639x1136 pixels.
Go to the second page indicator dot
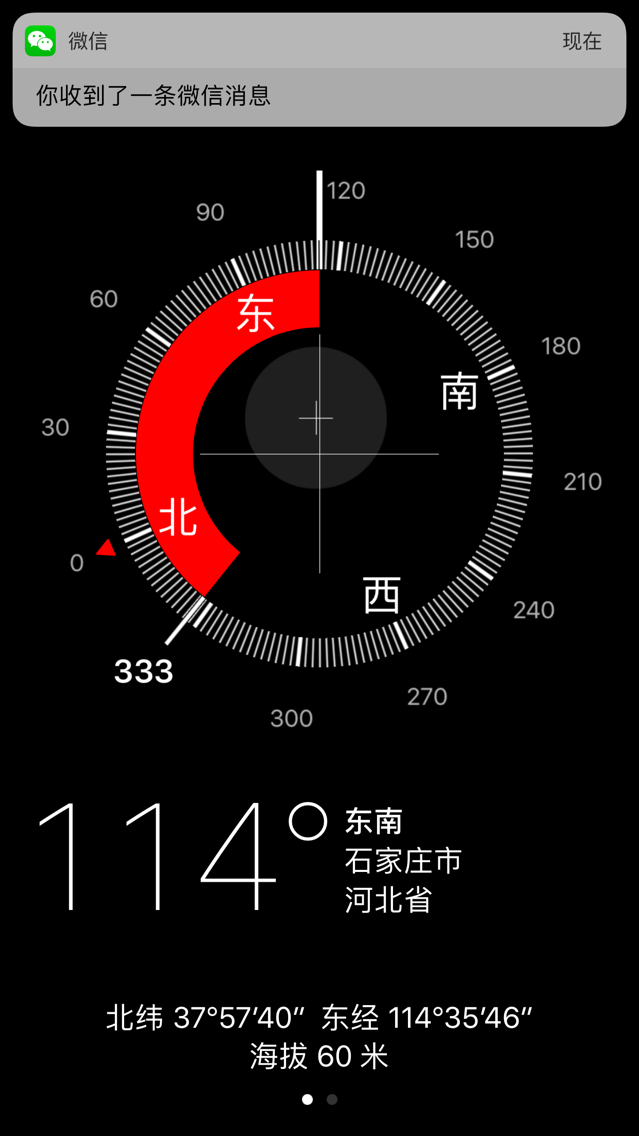tap(332, 1099)
